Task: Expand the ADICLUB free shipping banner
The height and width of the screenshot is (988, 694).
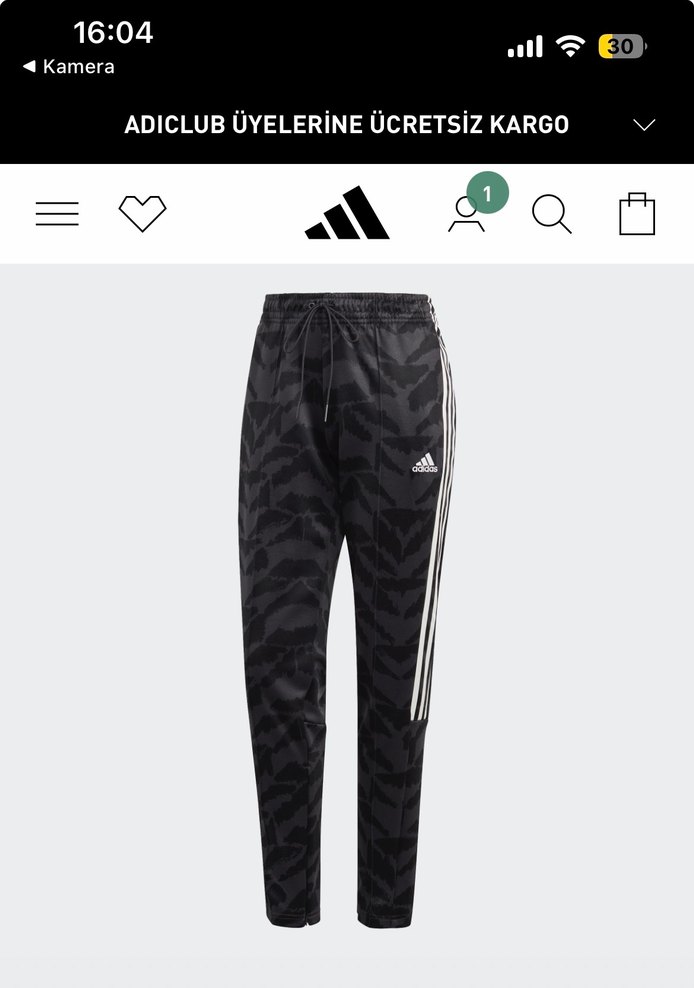Action: (x=644, y=125)
